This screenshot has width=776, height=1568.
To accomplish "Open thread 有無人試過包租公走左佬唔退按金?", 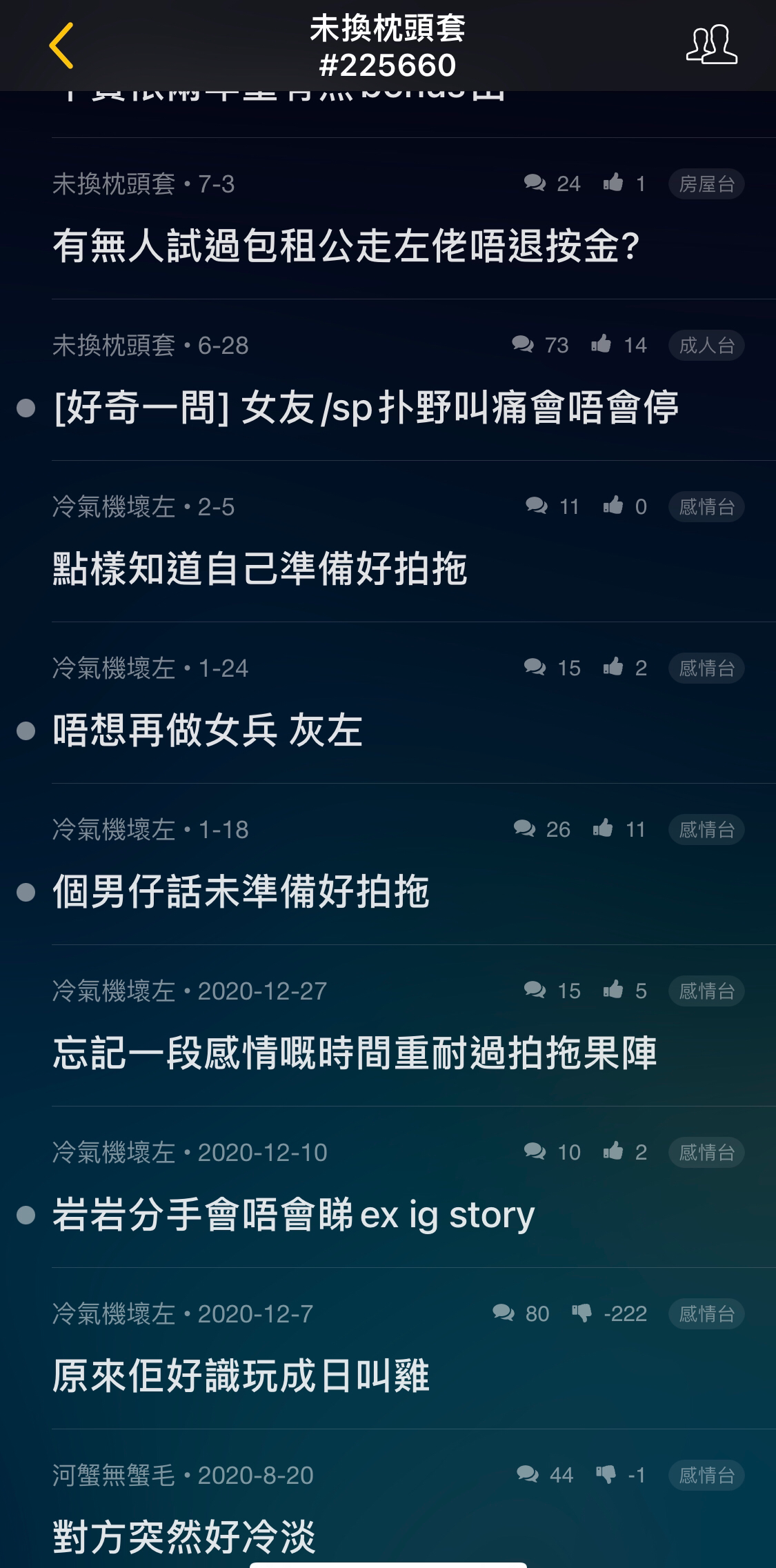I will pyautogui.click(x=347, y=246).
